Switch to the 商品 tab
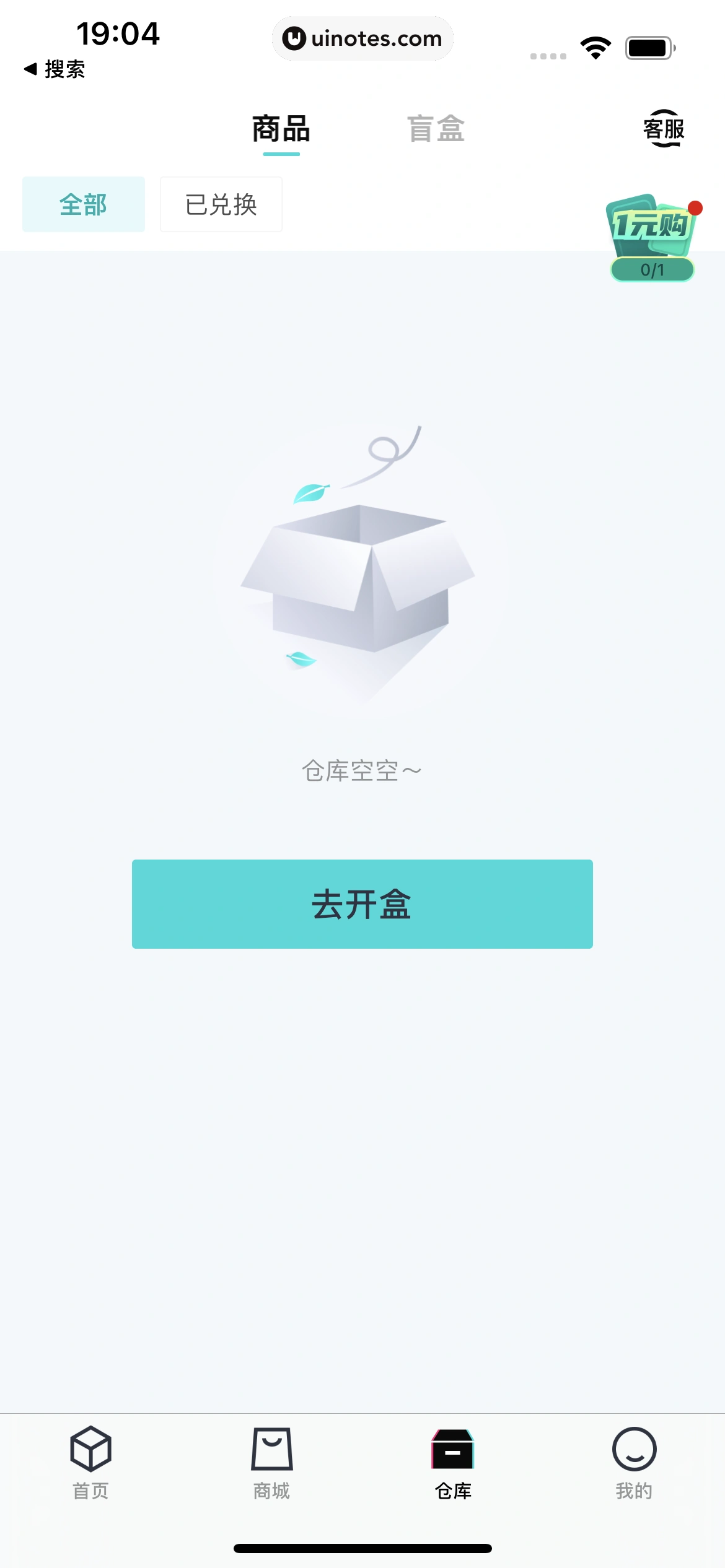Screen dimensions: 725x1568 (x=281, y=129)
